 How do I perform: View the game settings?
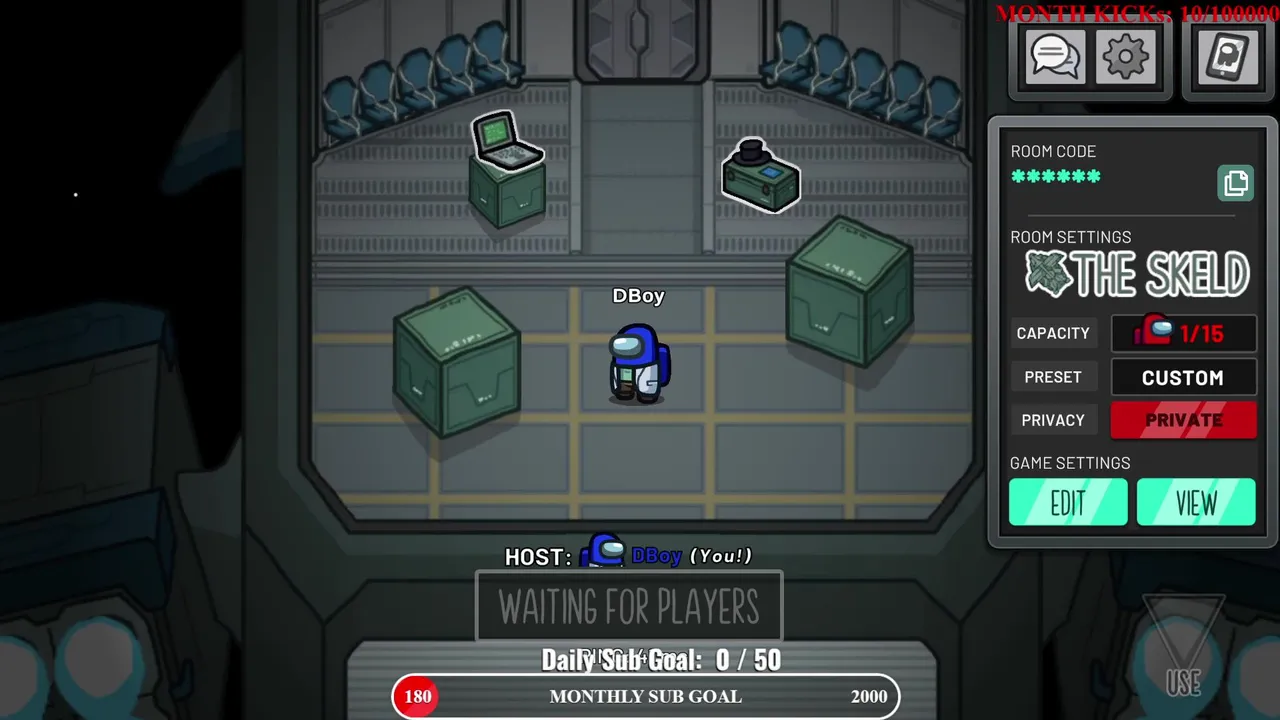pos(1196,503)
